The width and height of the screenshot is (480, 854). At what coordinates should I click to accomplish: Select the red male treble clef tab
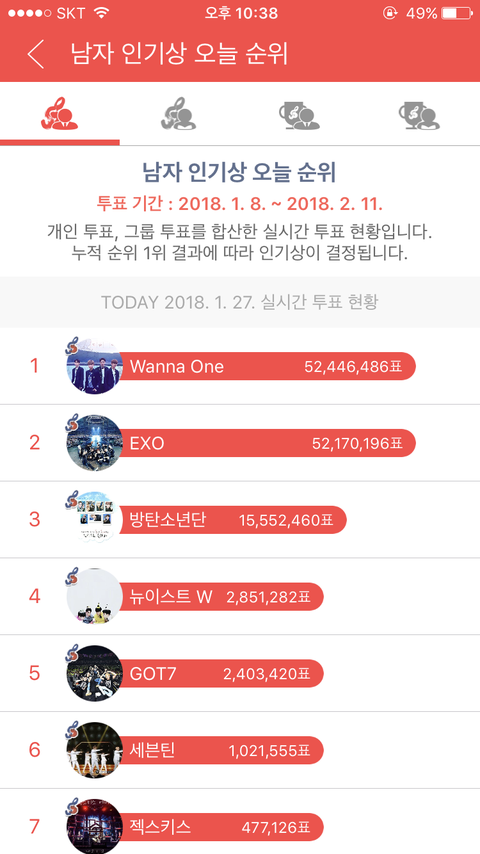click(x=60, y=113)
